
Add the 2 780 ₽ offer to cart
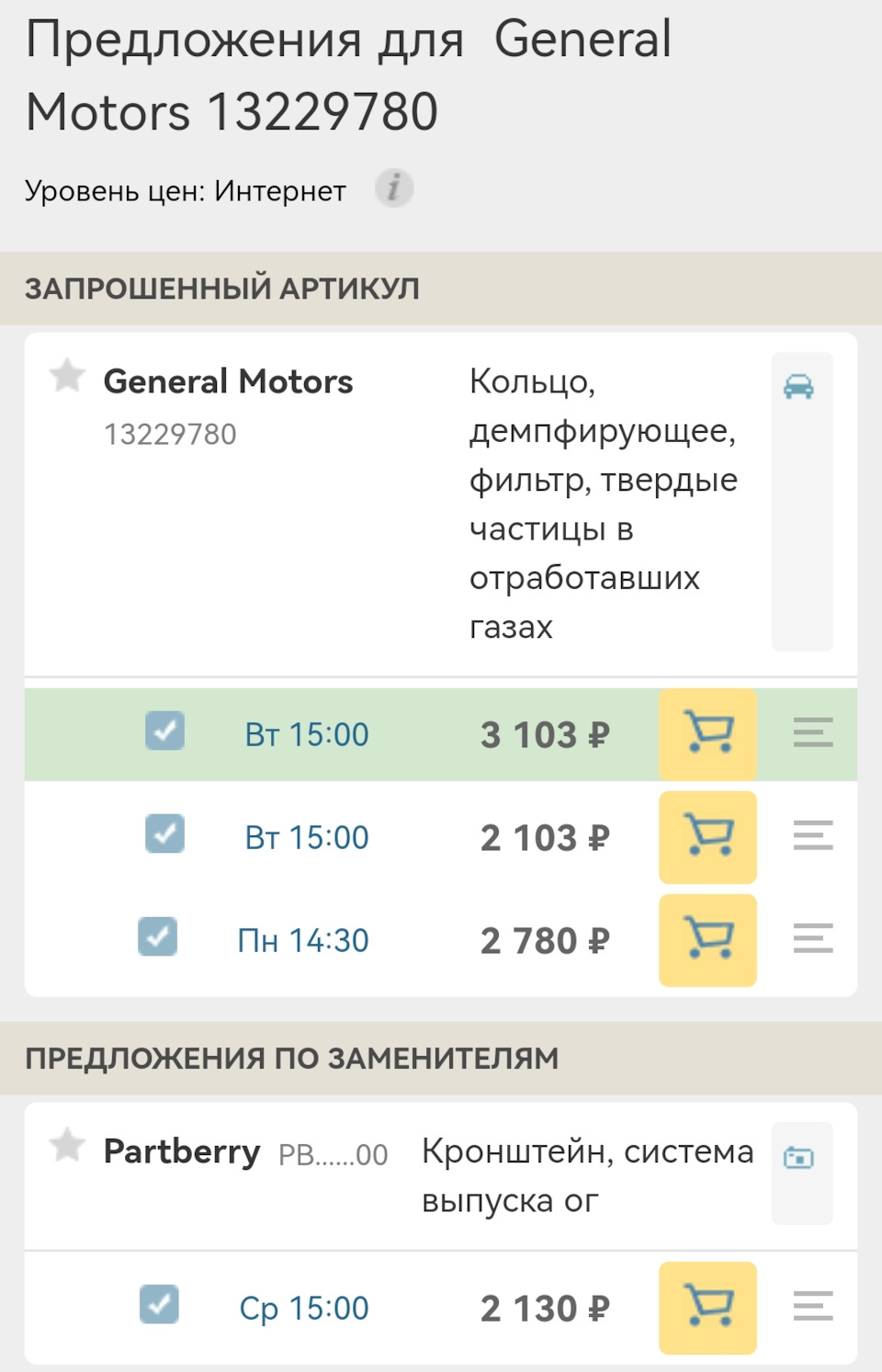point(707,940)
